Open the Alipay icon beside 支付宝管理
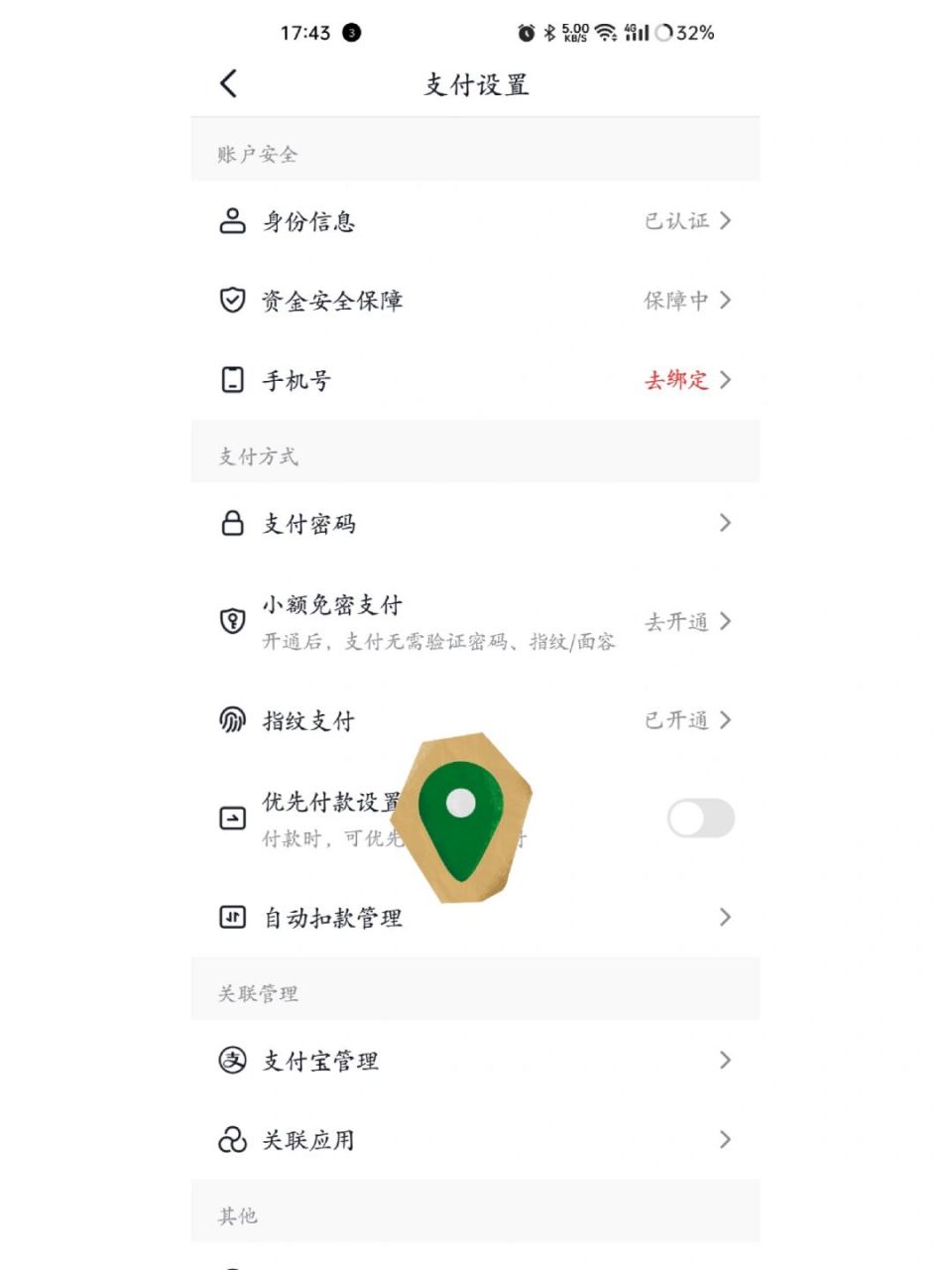 click(232, 1060)
